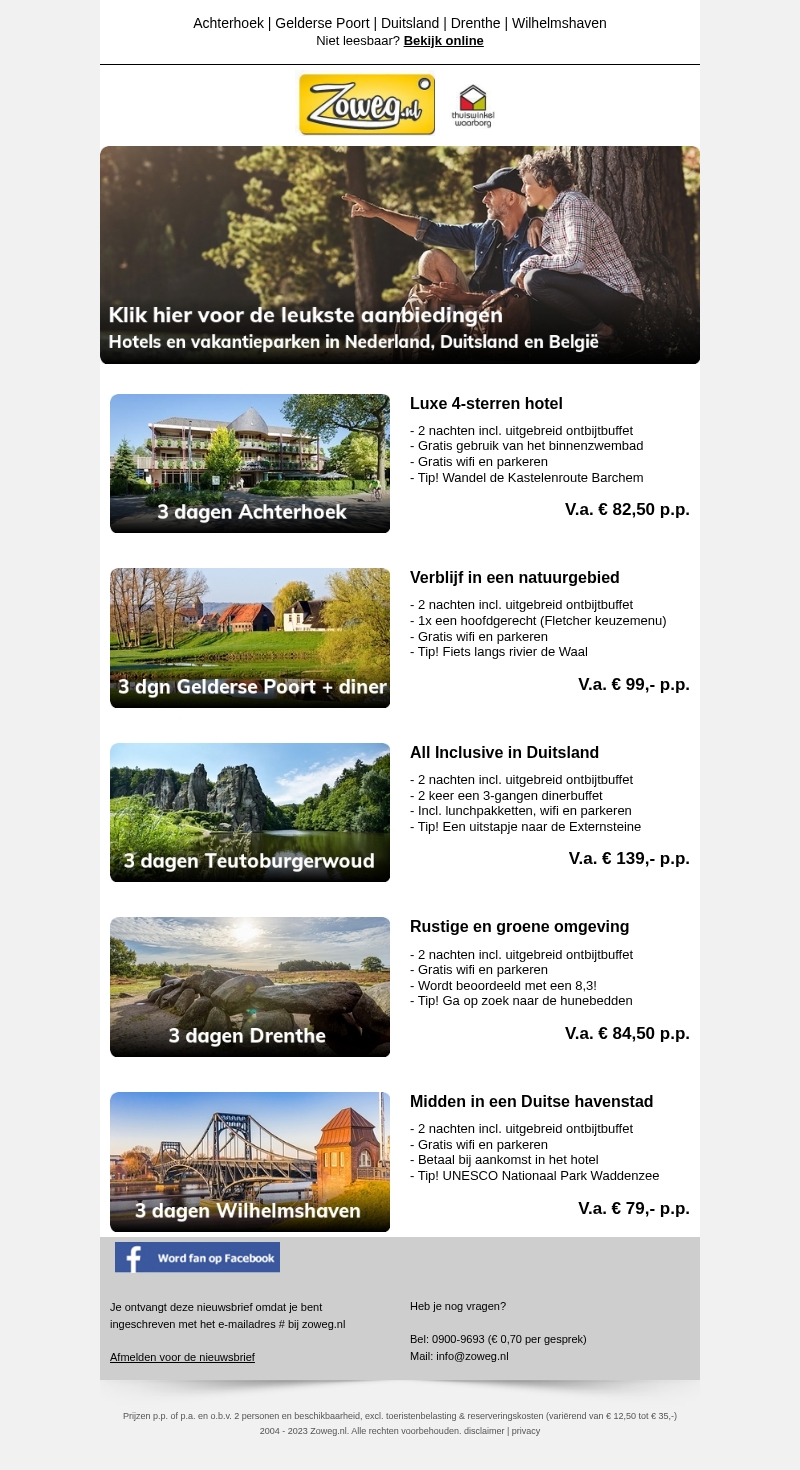Viewport: 800px width, 1470px height.
Task: Tap Afmelden voor de nieuwsbrief link
Action: (x=182, y=1357)
